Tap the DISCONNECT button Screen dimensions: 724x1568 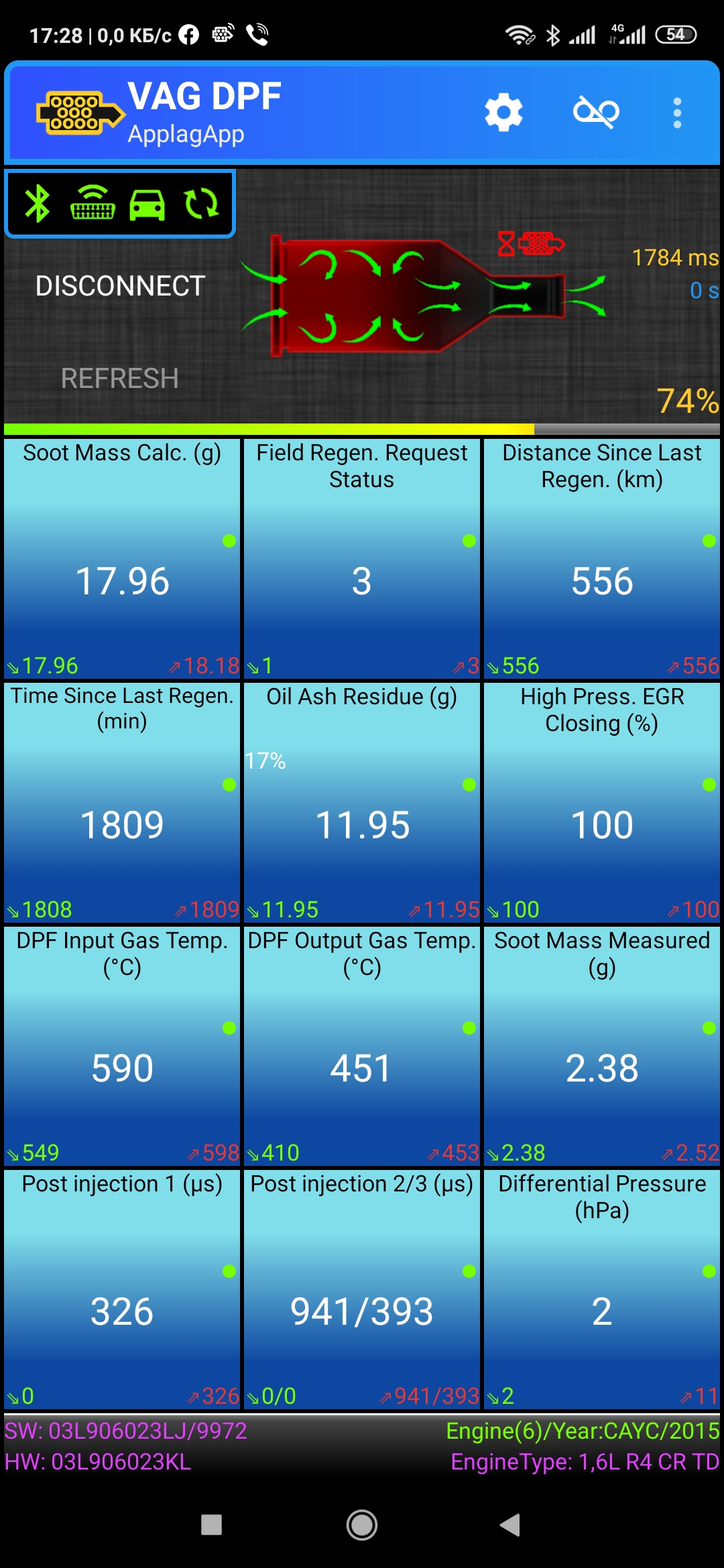click(120, 286)
